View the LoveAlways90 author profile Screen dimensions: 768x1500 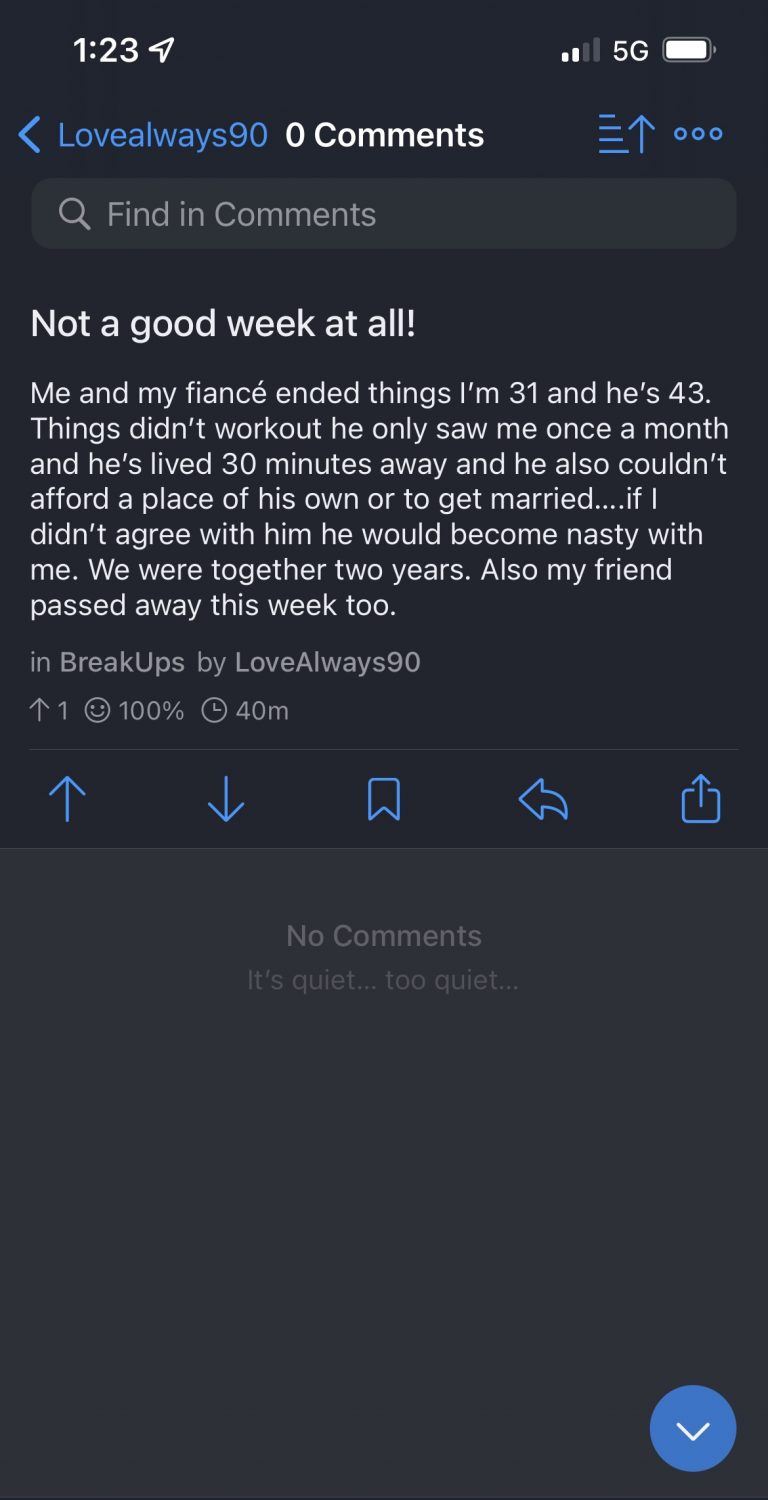point(328,662)
